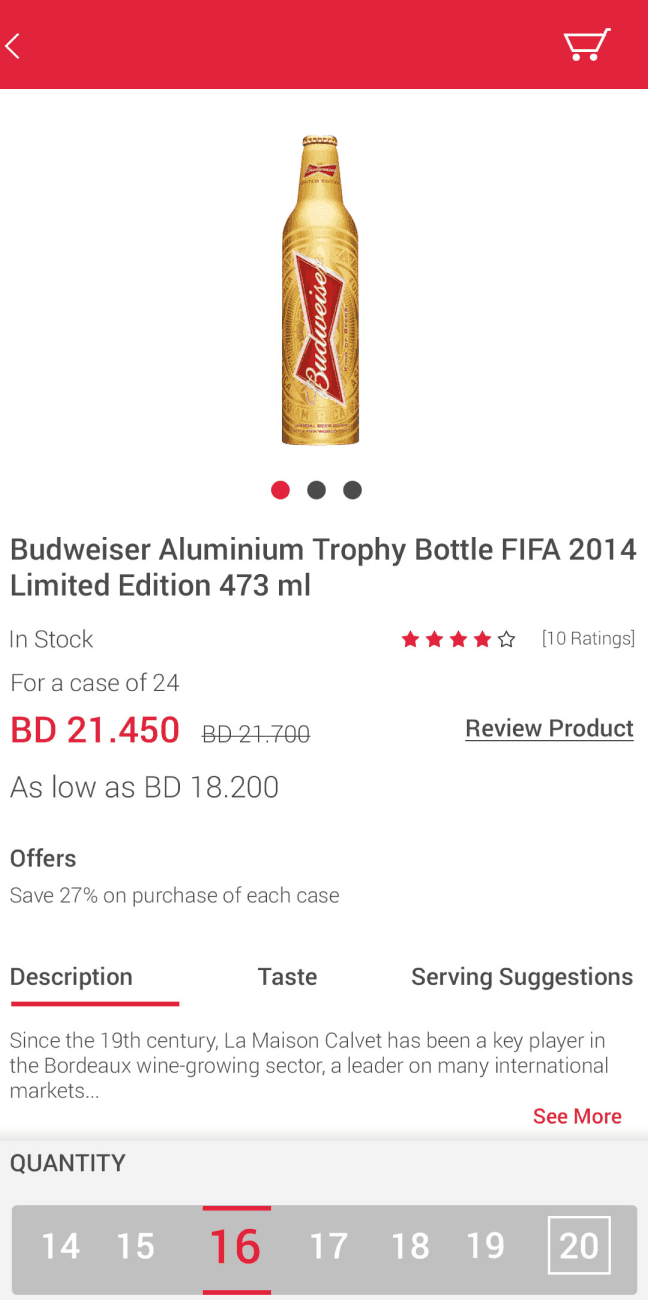648x1300 pixels.
Task: Choose the boxed quantity 20
Action: pyautogui.click(x=579, y=1246)
